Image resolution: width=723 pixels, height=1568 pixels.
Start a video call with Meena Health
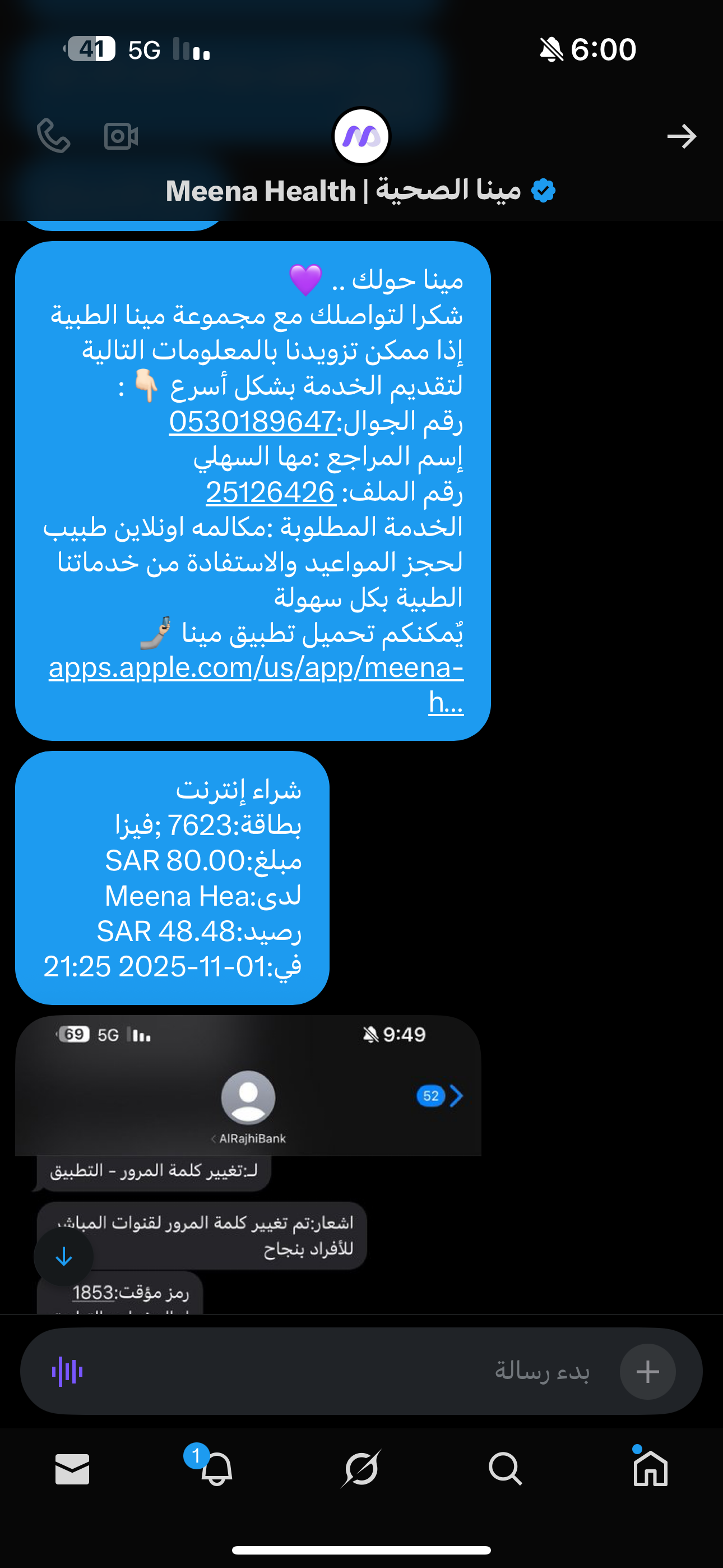[x=121, y=136]
